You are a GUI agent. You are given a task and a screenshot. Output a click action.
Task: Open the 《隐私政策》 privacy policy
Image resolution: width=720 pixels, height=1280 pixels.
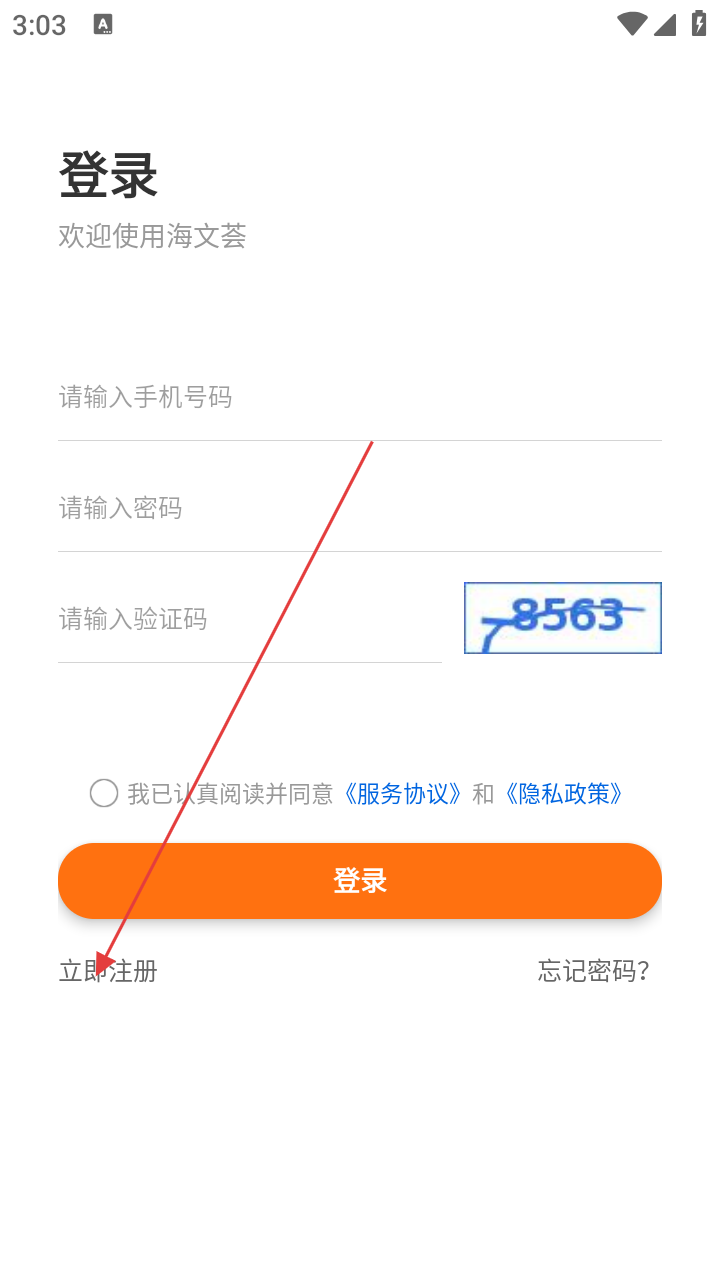(565, 794)
